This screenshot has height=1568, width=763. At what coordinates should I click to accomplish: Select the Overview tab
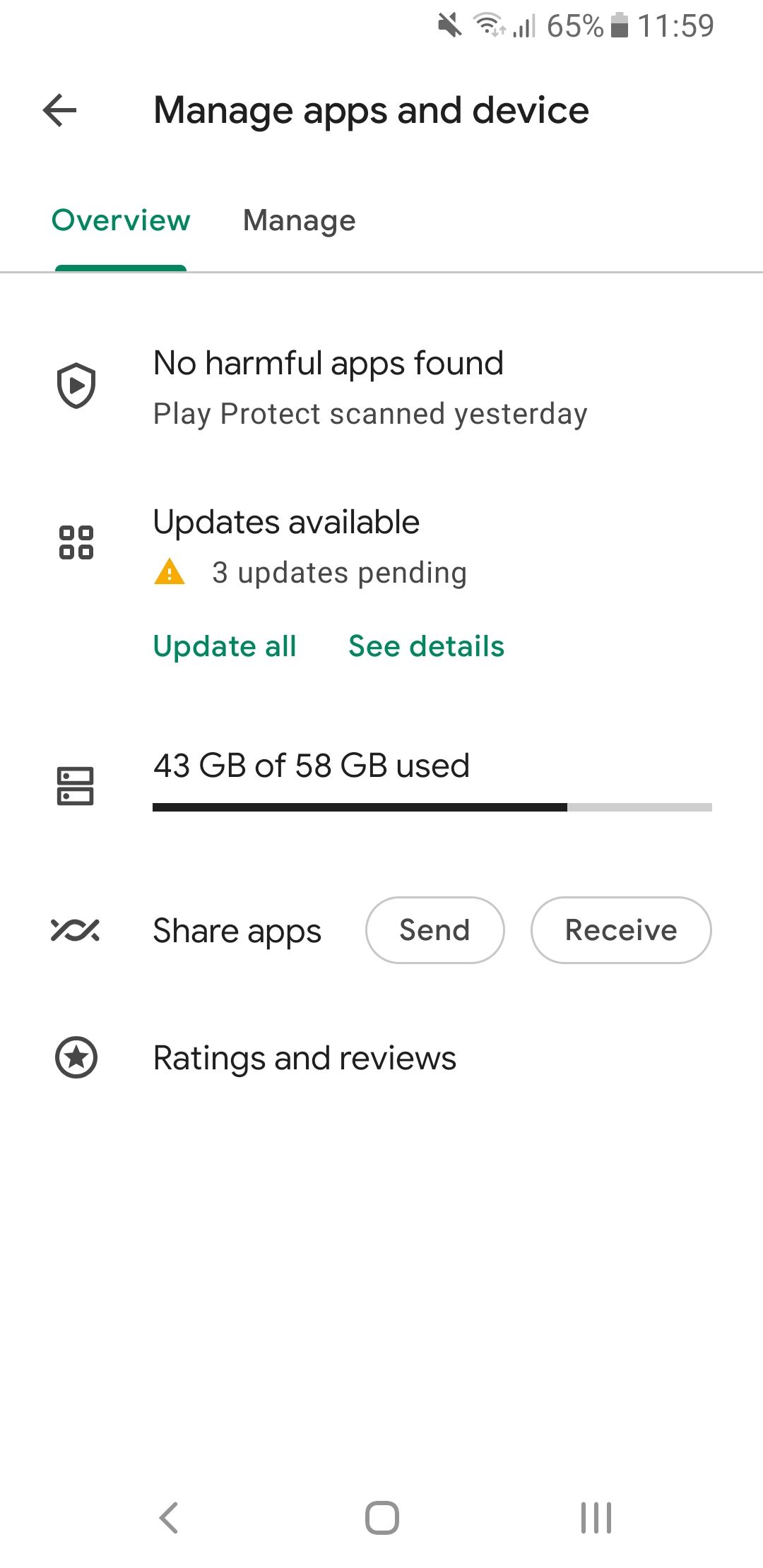click(x=120, y=220)
